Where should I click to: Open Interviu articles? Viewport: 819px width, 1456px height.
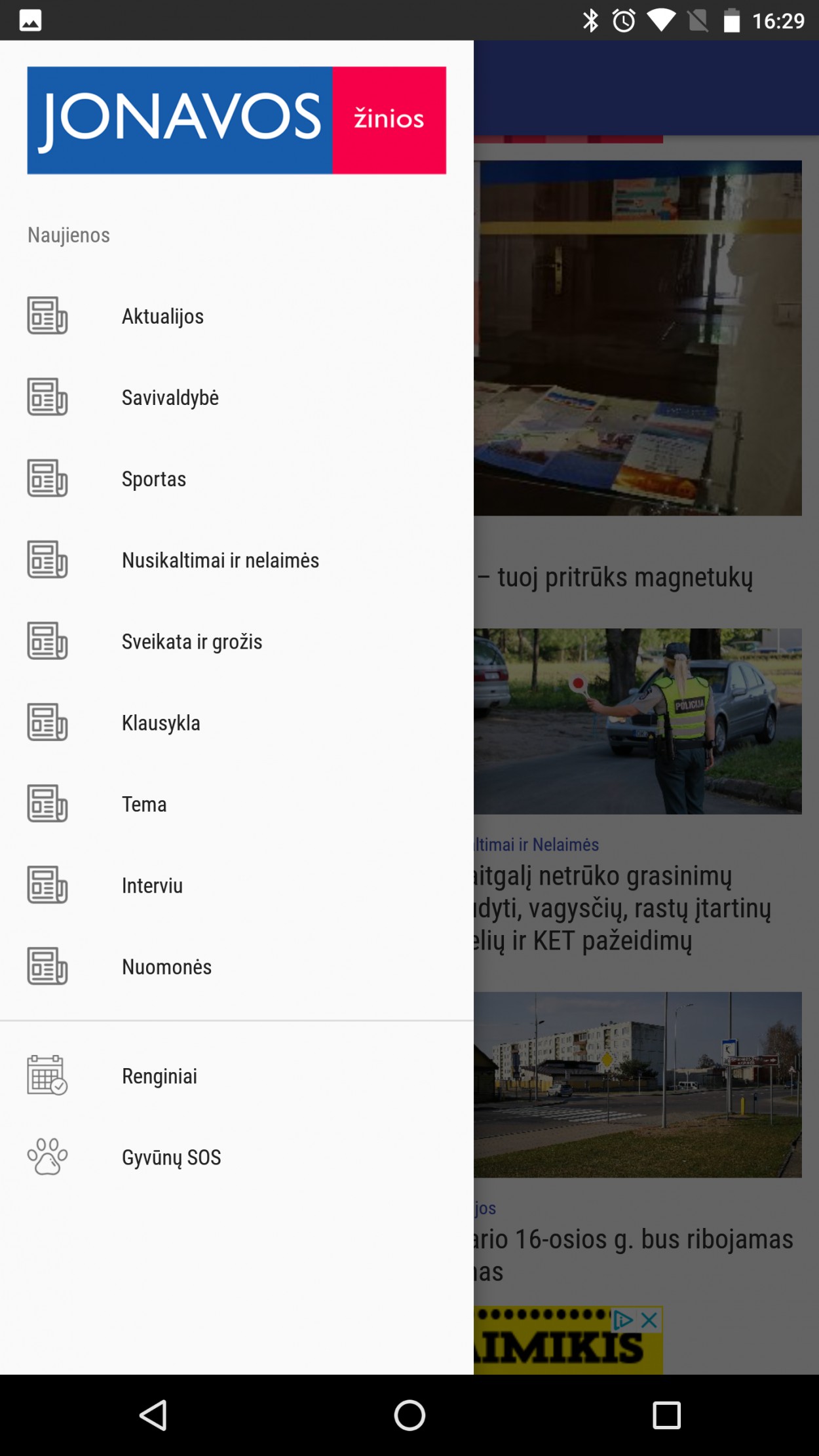[237, 885]
